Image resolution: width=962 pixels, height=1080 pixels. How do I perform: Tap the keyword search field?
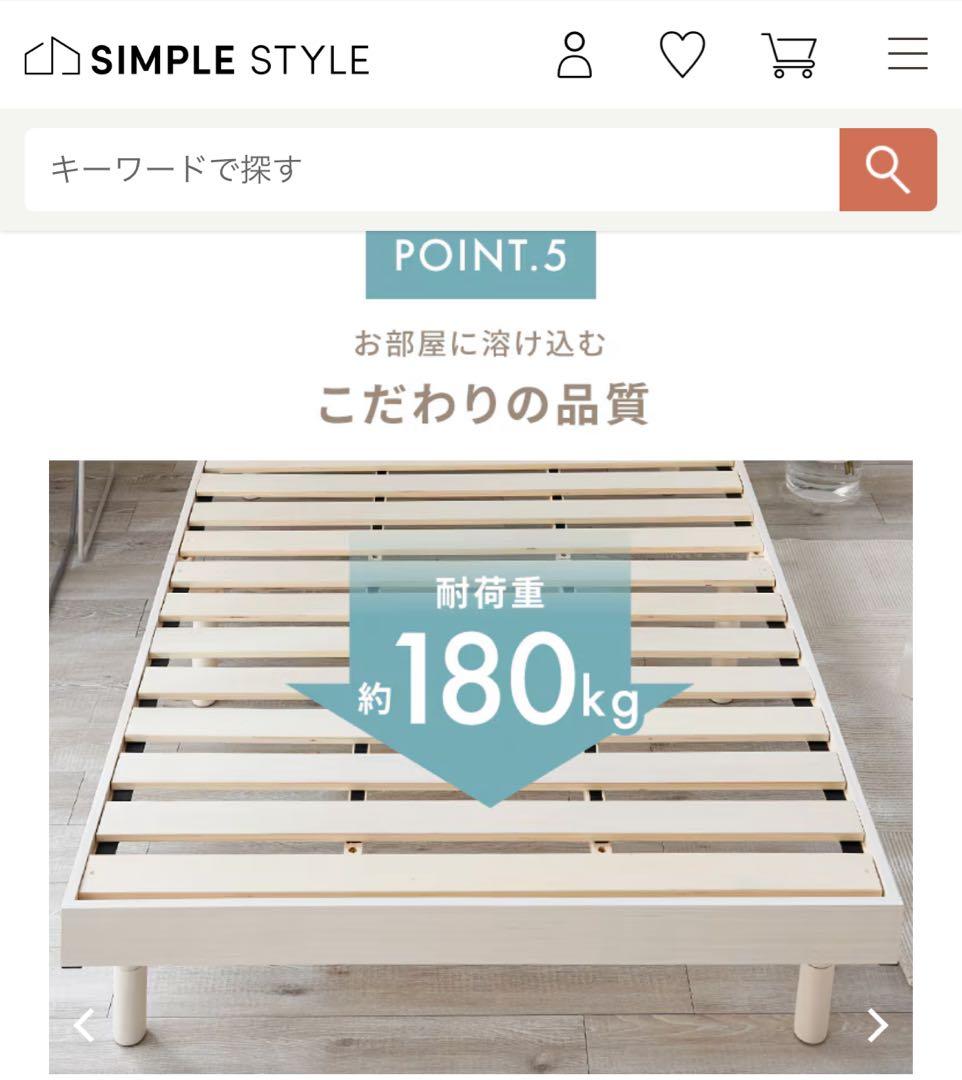click(x=431, y=169)
